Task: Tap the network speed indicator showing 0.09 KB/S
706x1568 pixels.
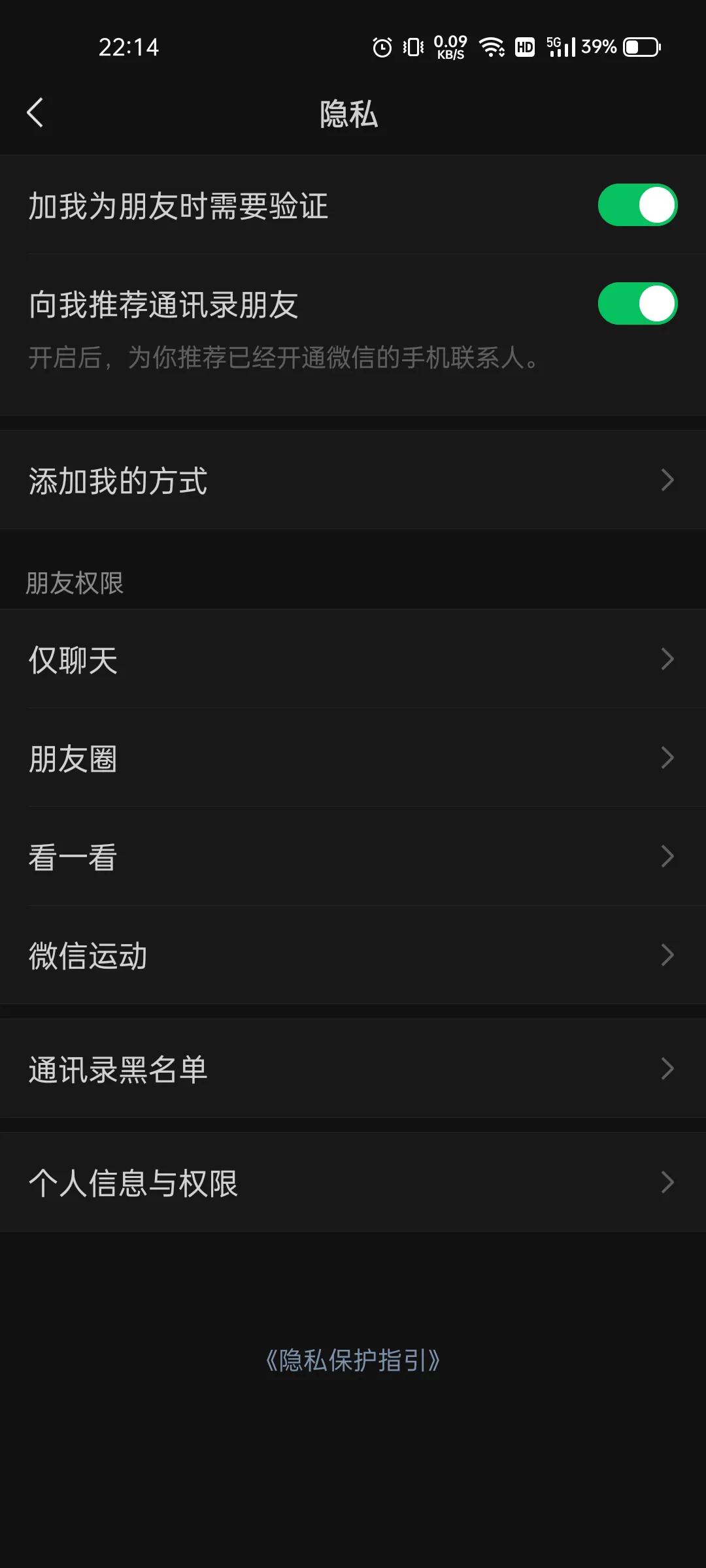Action: (450, 47)
